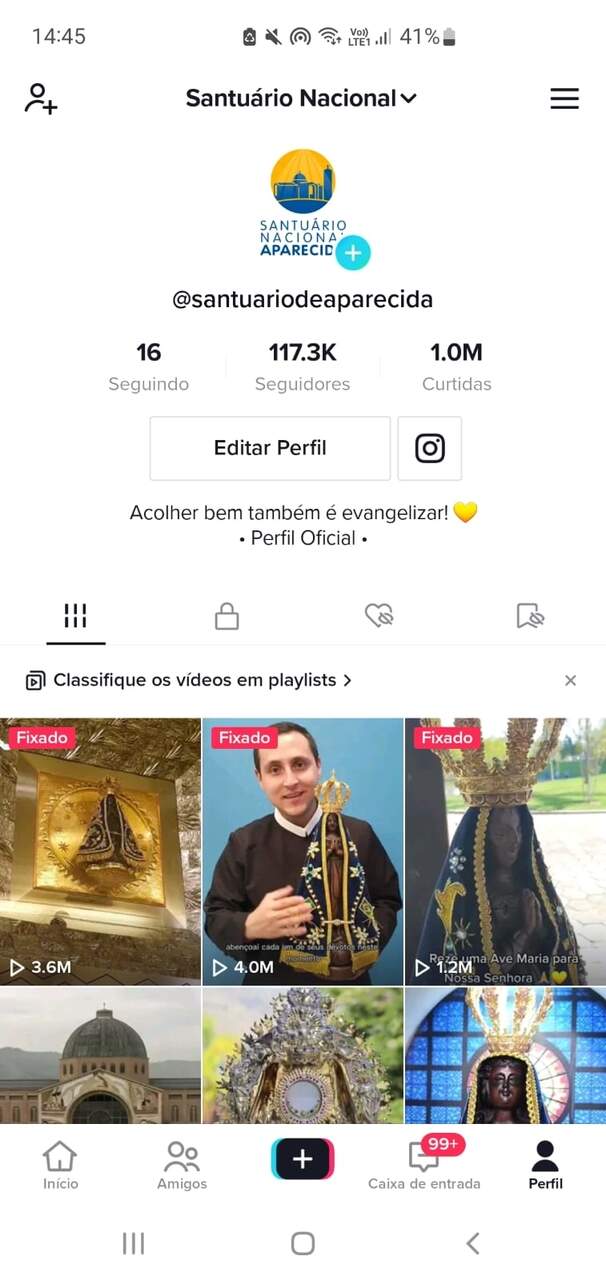Viewport: 606px width, 1280px height.
Task: Play the pinned video with 1.2M views
Action: [505, 850]
